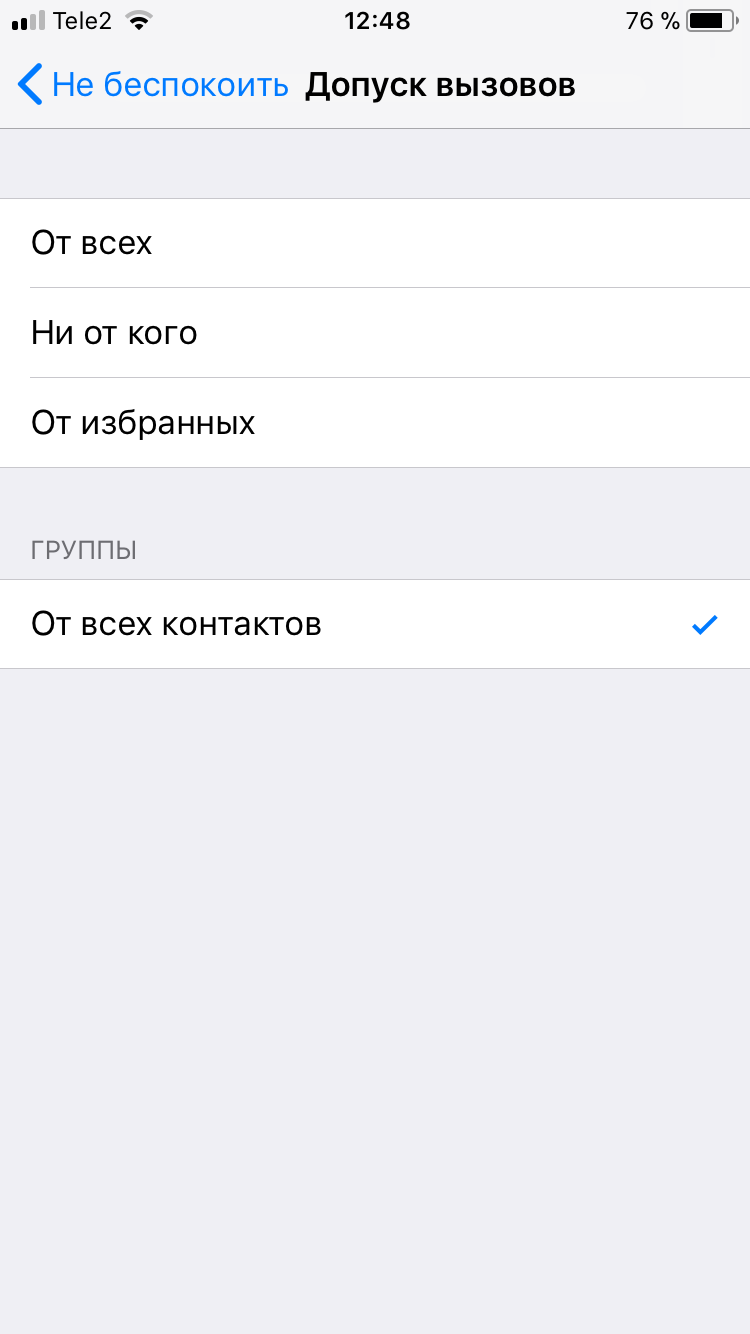This screenshot has height=1334, width=750.
Task: Go back to Не беспокоить settings
Action: tap(152, 85)
